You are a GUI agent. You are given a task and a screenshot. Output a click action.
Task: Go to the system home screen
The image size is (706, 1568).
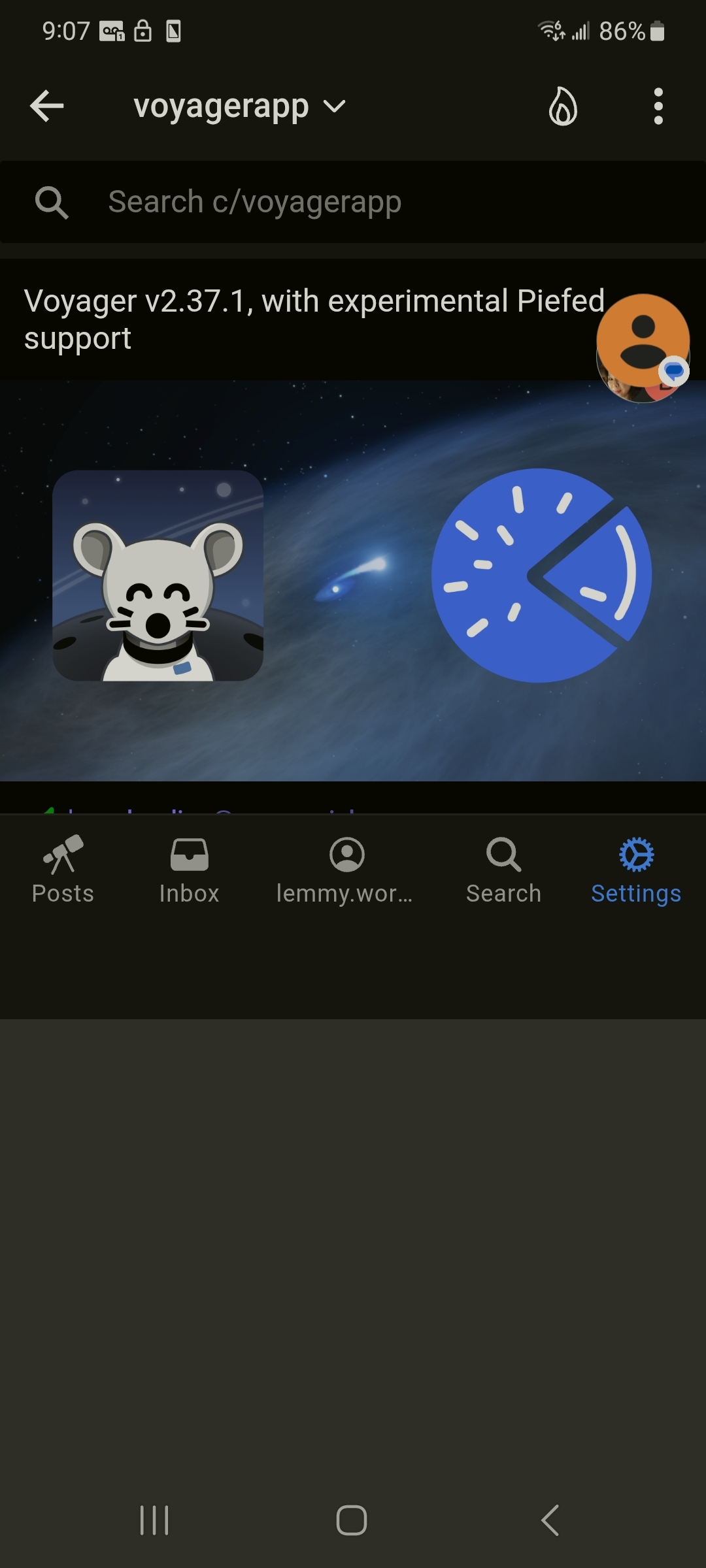[x=352, y=1520]
